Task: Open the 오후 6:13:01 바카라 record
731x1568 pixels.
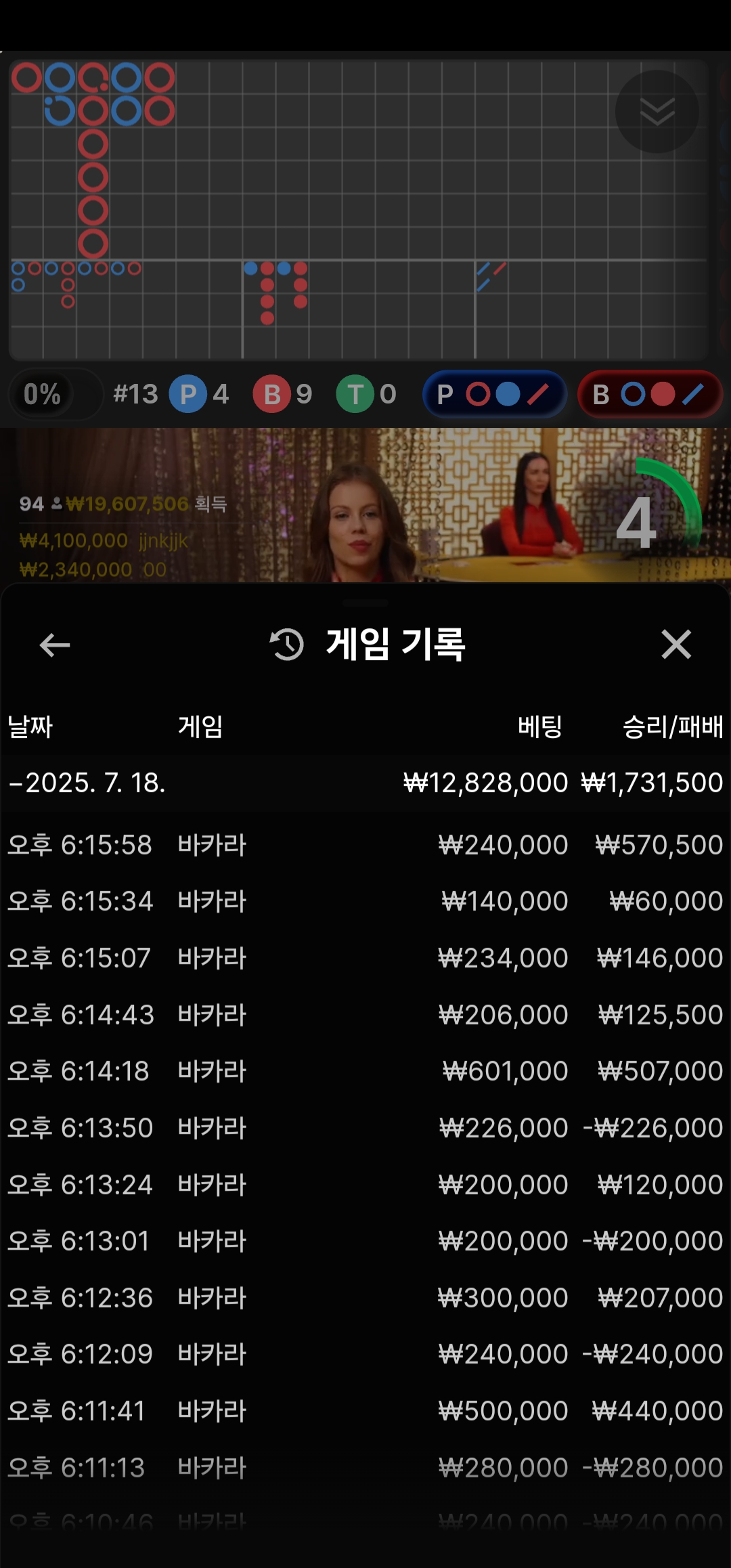Action: tap(365, 1241)
